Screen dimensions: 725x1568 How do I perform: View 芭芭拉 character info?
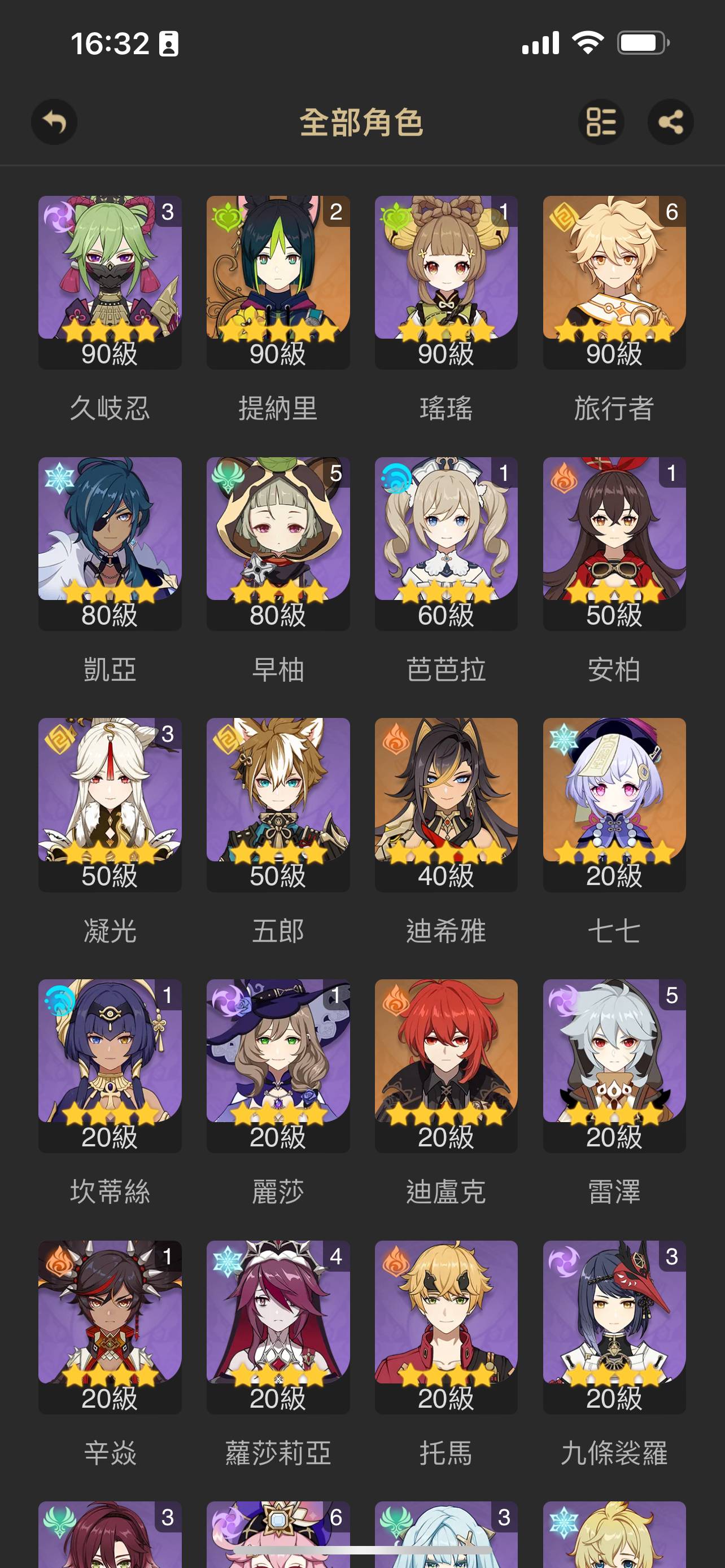point(446,543)
